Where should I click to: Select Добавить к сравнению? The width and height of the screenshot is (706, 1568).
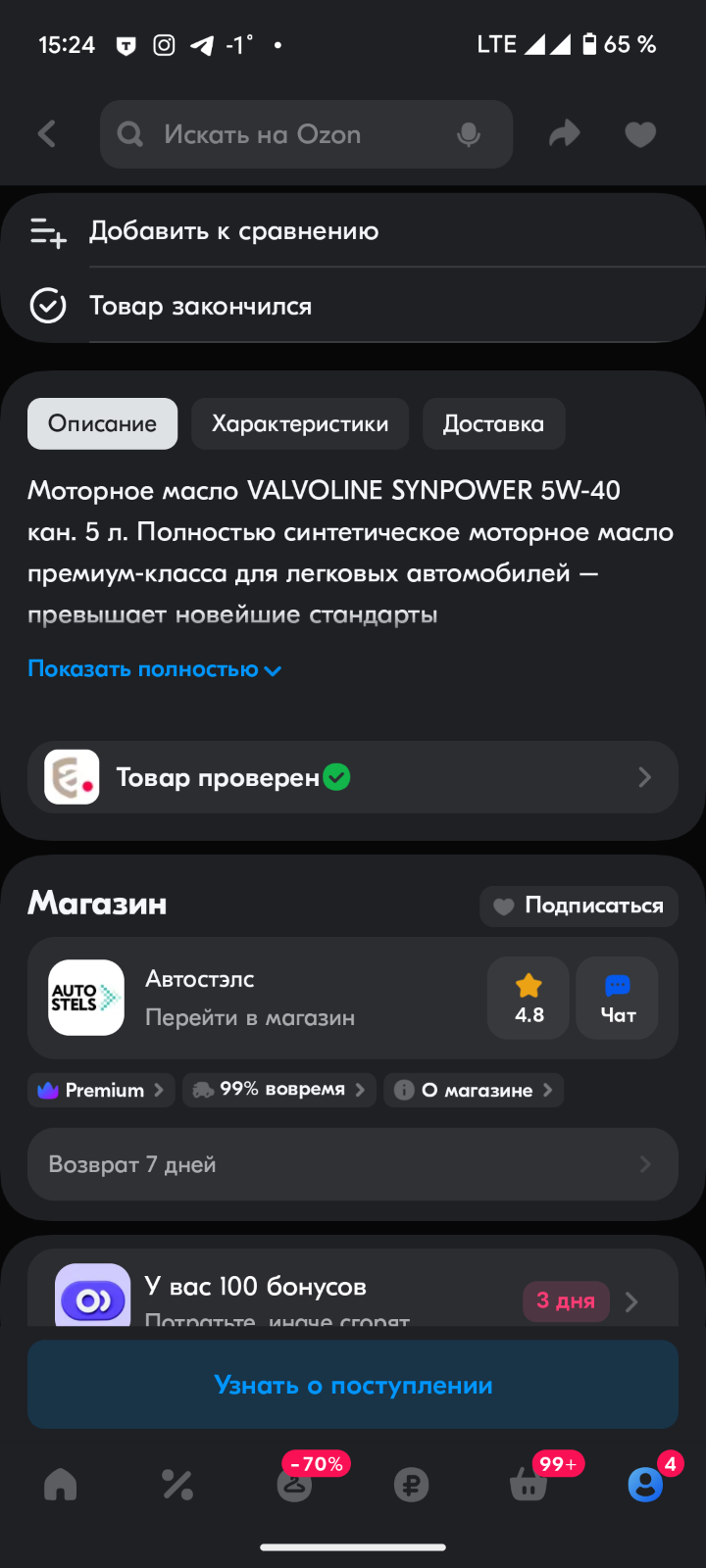pos(353,231)
